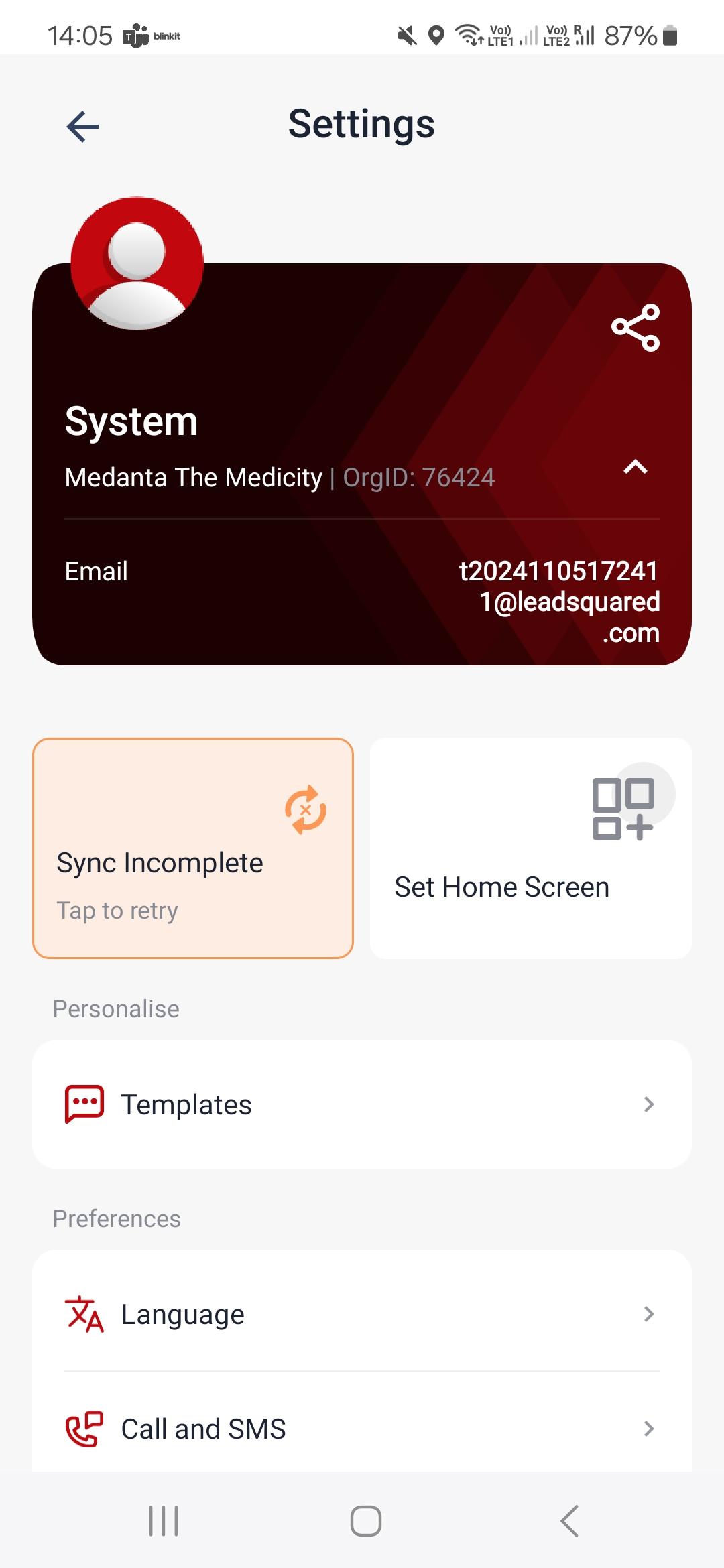The height and width of the screenshot is (1568, 724).
Task: Retry the incomplete sync
Action: (x=193, y=848)
